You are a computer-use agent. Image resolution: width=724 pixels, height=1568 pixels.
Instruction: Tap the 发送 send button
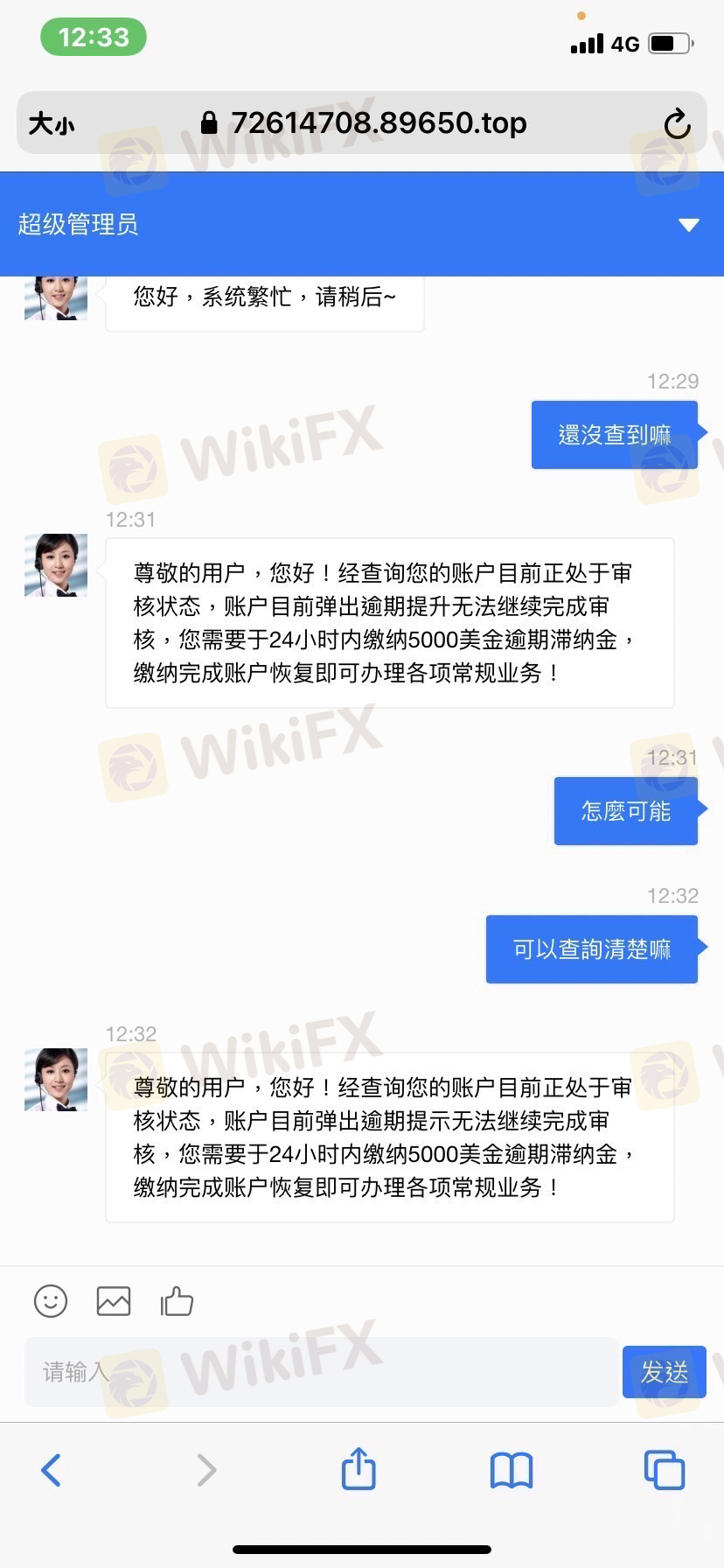pos(664,1371)
